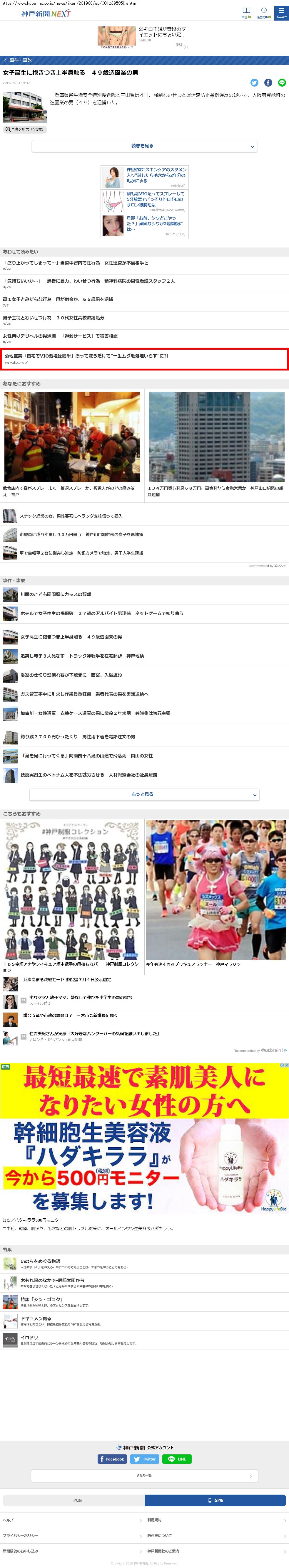Share article via LINE icon
The image size is (289, 1568).
point(282,83)
